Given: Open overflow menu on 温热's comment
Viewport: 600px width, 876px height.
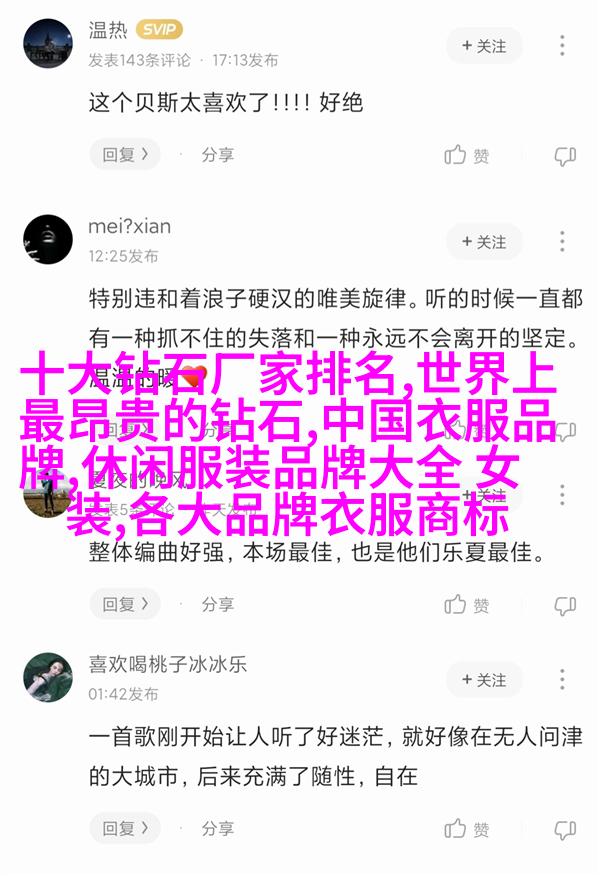Looking at the screenshot, I should pyautogui.click(x=563, y=46).
